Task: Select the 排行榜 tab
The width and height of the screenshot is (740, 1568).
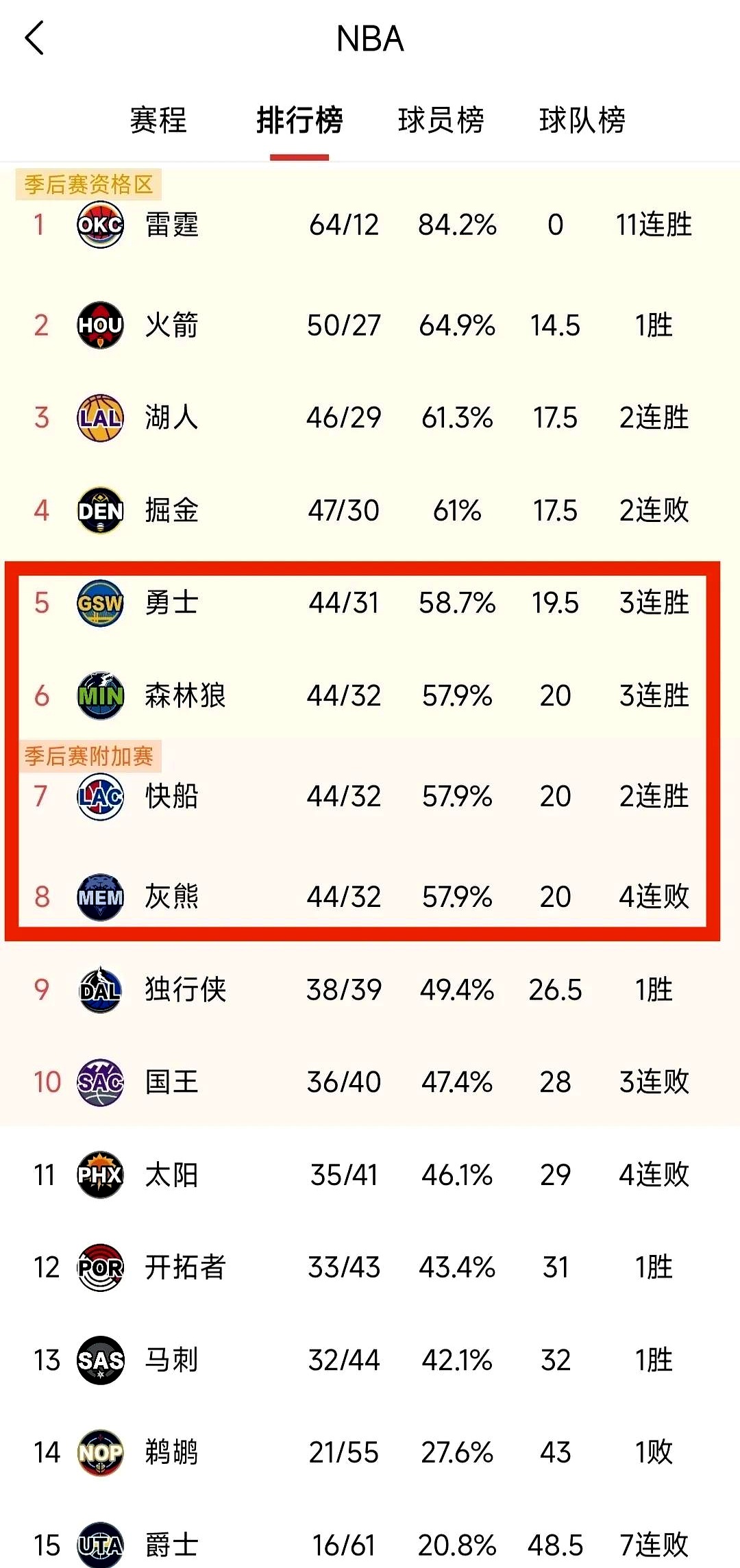Action: [x=299, y=121]
